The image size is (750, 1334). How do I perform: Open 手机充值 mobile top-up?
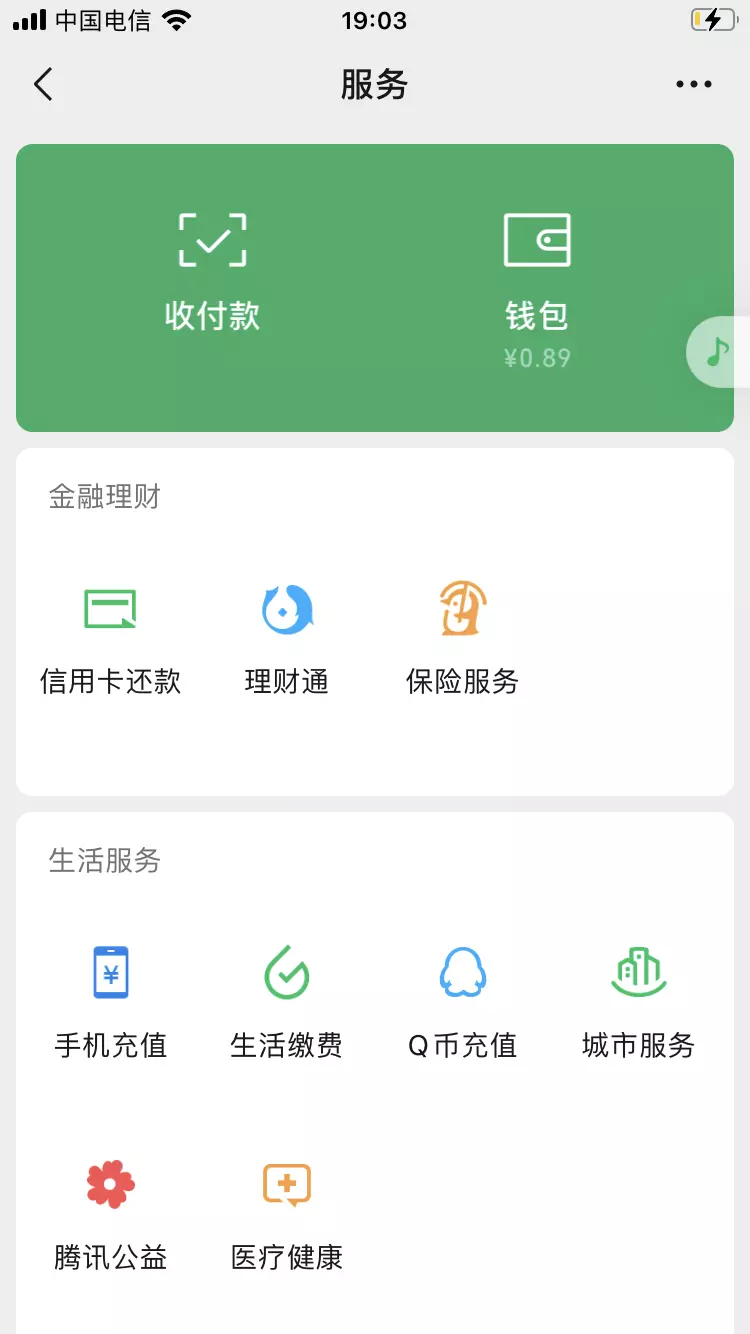click(x=110, y=1001)
